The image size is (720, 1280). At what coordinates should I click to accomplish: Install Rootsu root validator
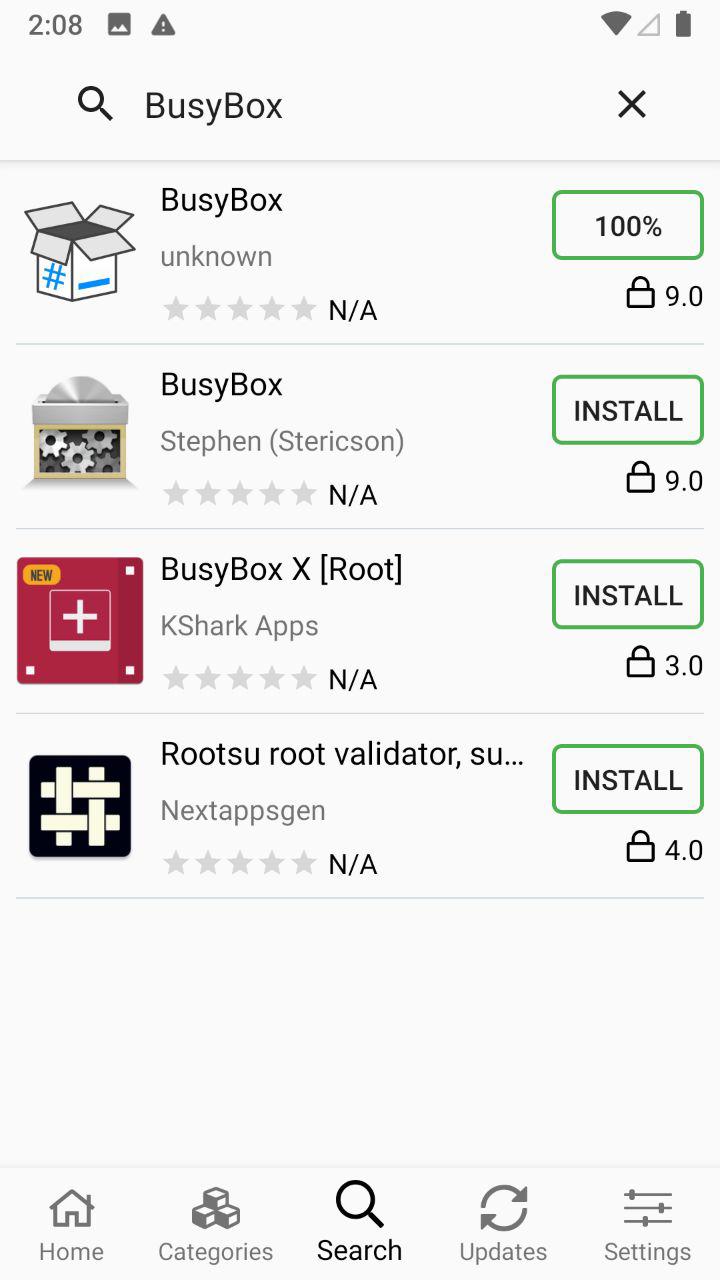pyautogui.click(x=628, y=780)
